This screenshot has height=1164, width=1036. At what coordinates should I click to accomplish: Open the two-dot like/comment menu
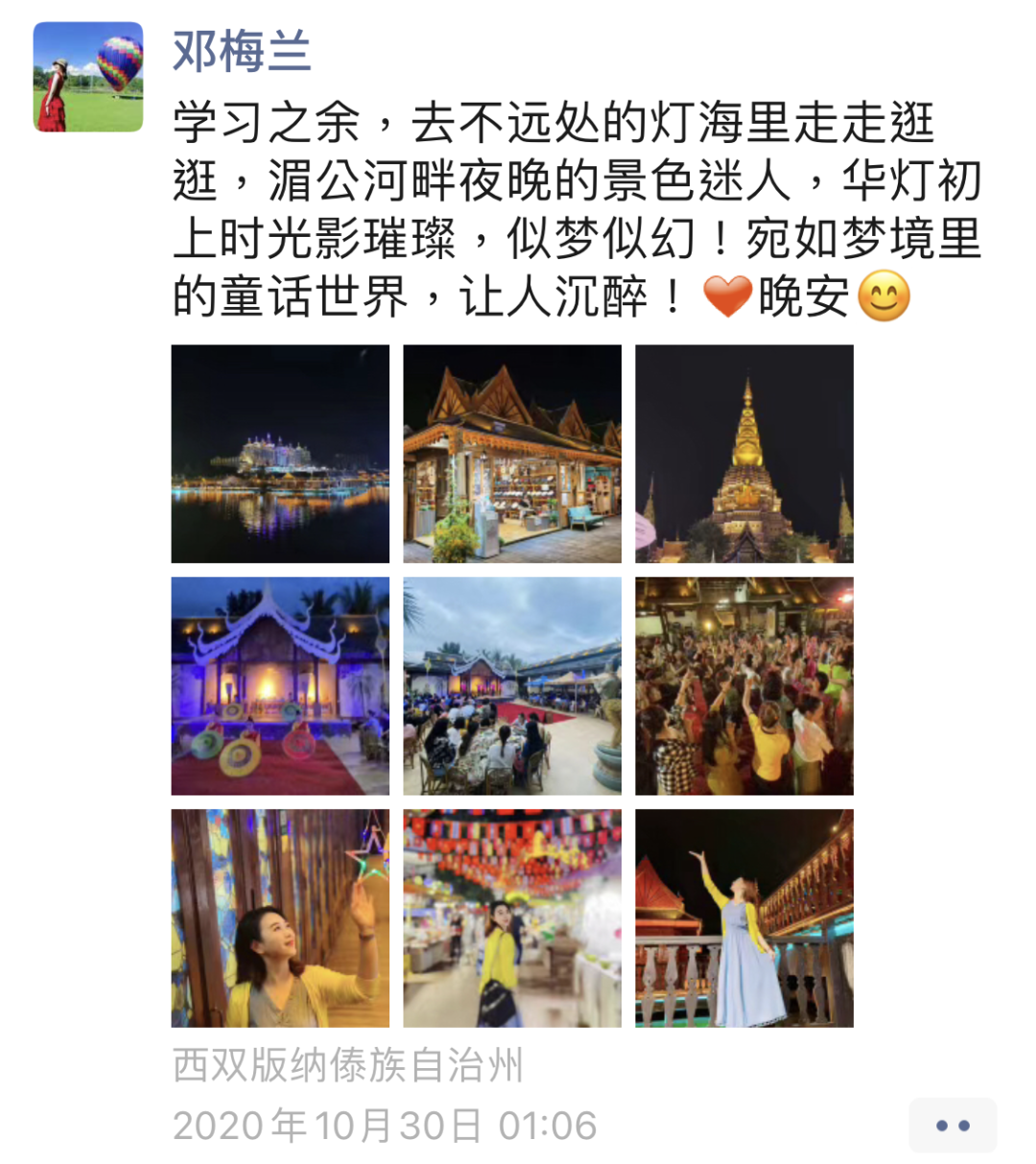[952, 1125]
